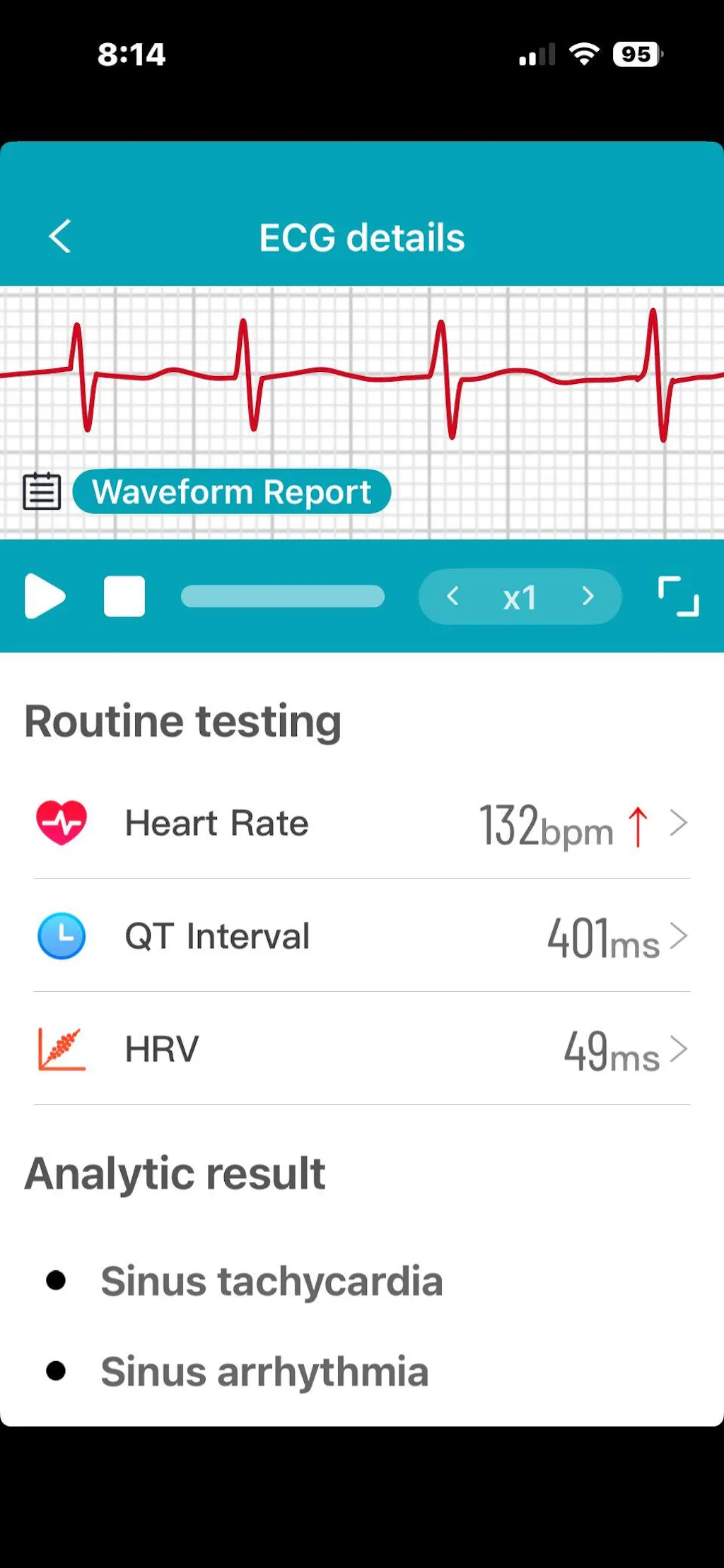Increase the playback speed from x1

tap(588, 597)
